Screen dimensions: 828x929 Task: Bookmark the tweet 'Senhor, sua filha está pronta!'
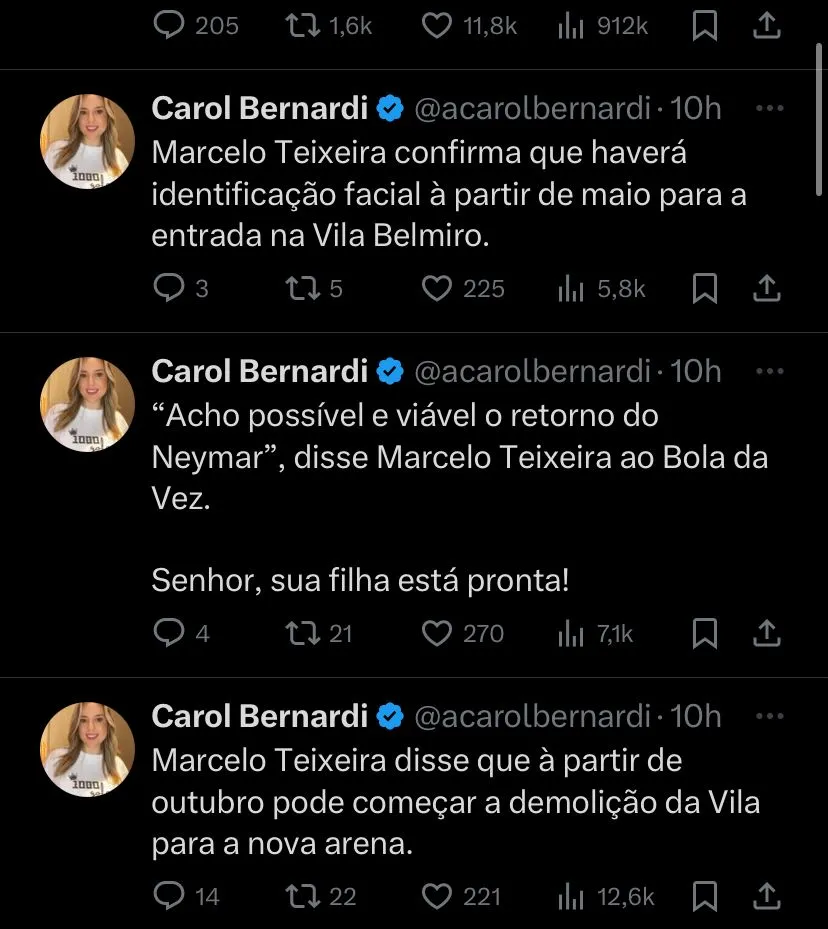tap(705, 633)
